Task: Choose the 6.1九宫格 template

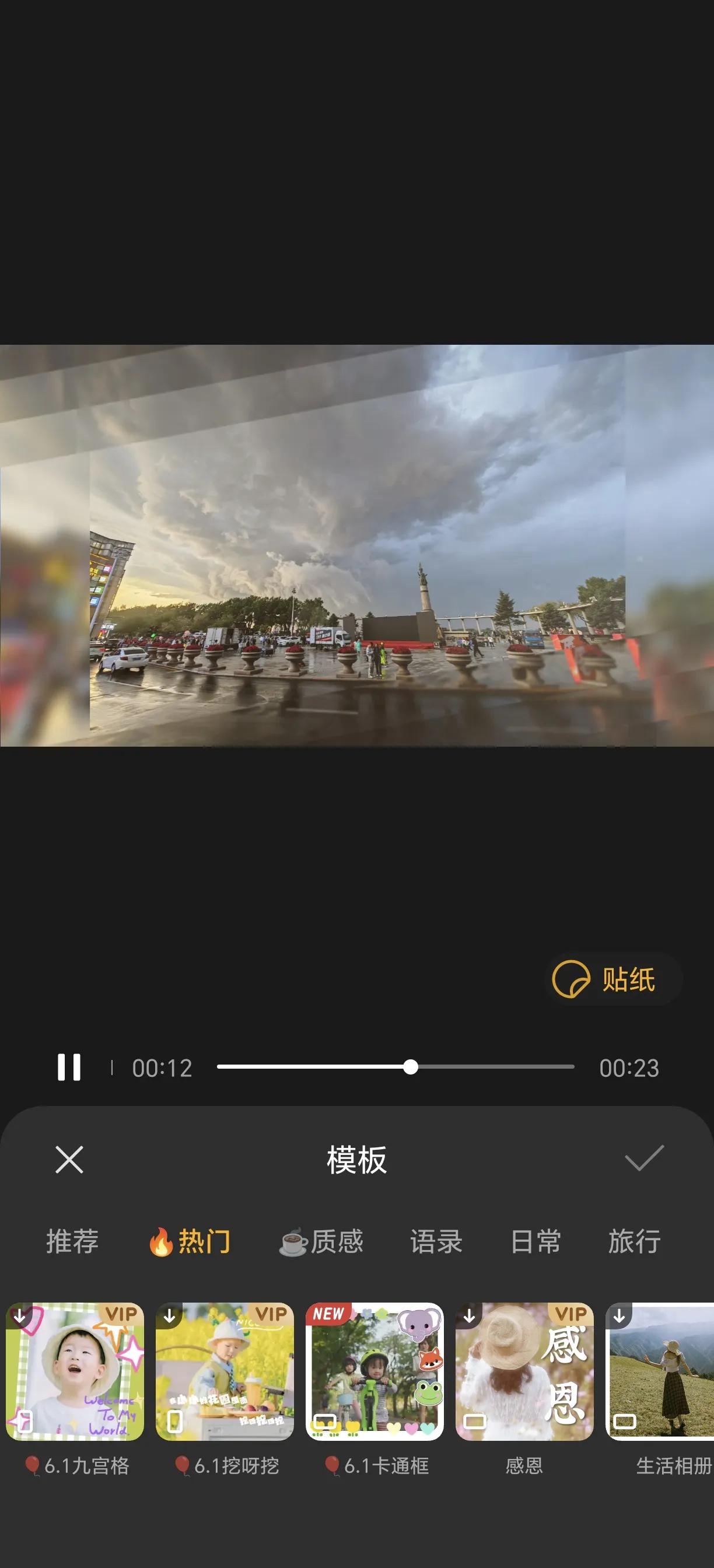Action: point(75,1371)
